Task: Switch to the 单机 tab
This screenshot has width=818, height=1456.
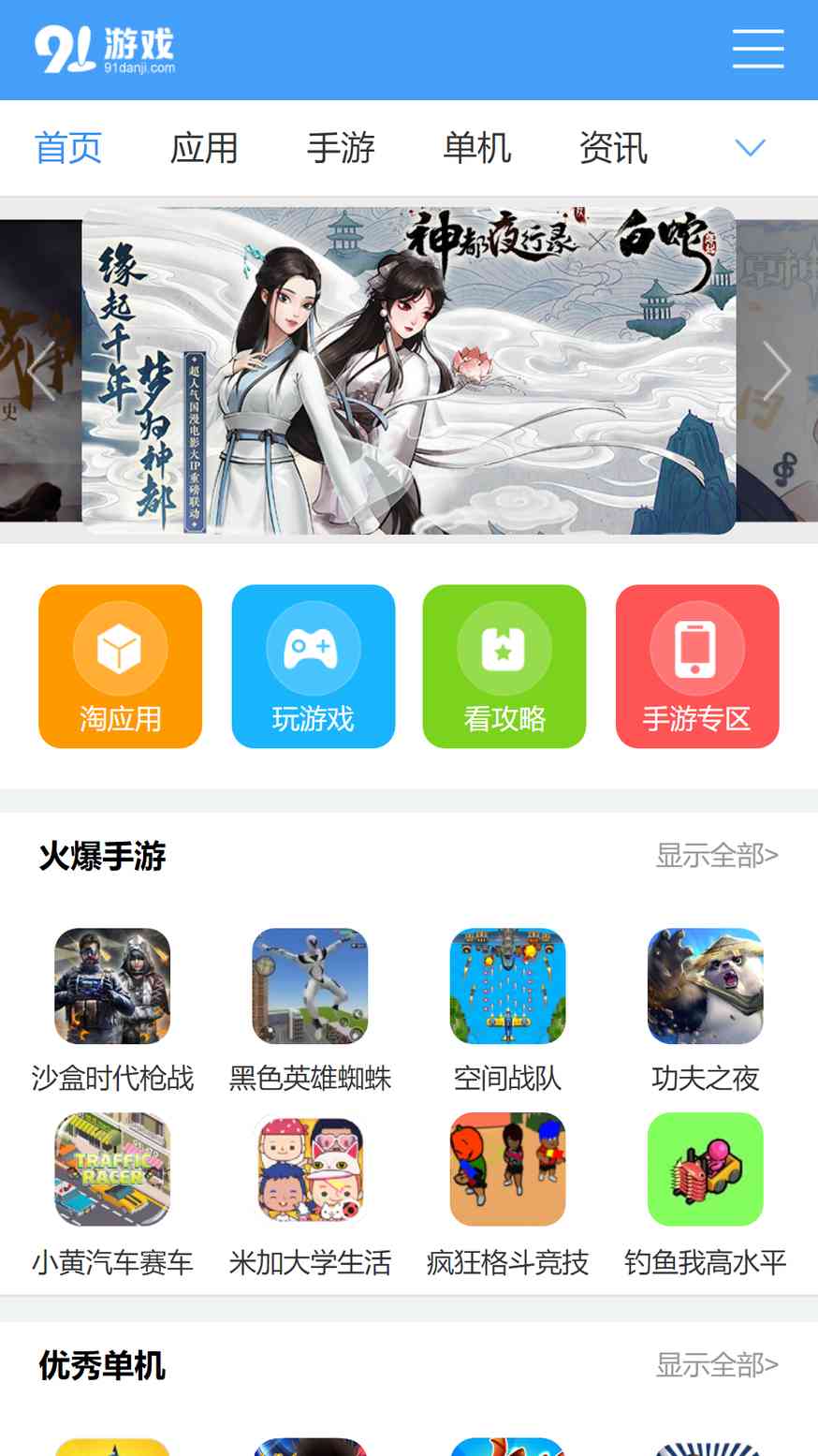Action: (x=477, y=148)
